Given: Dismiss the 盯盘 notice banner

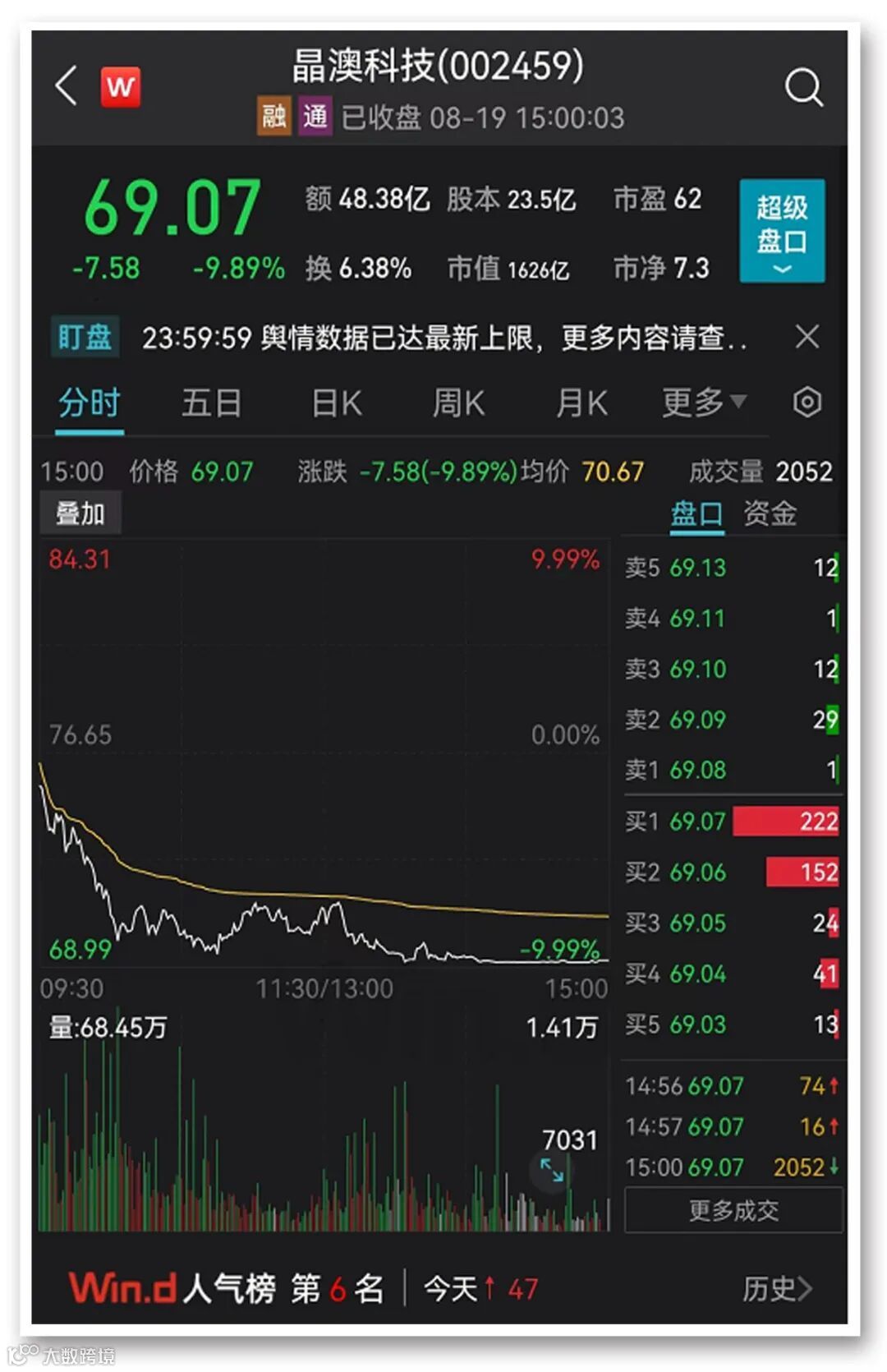Looking at the screenshot, I should [x=807, y=337].
